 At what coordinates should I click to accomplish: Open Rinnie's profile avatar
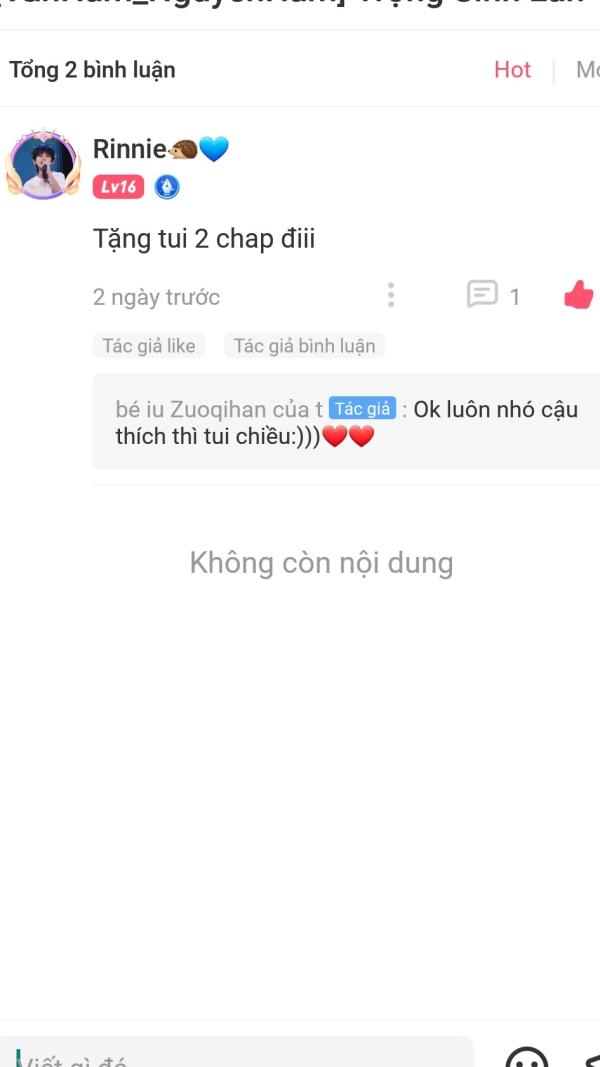[x=43, y=164]
